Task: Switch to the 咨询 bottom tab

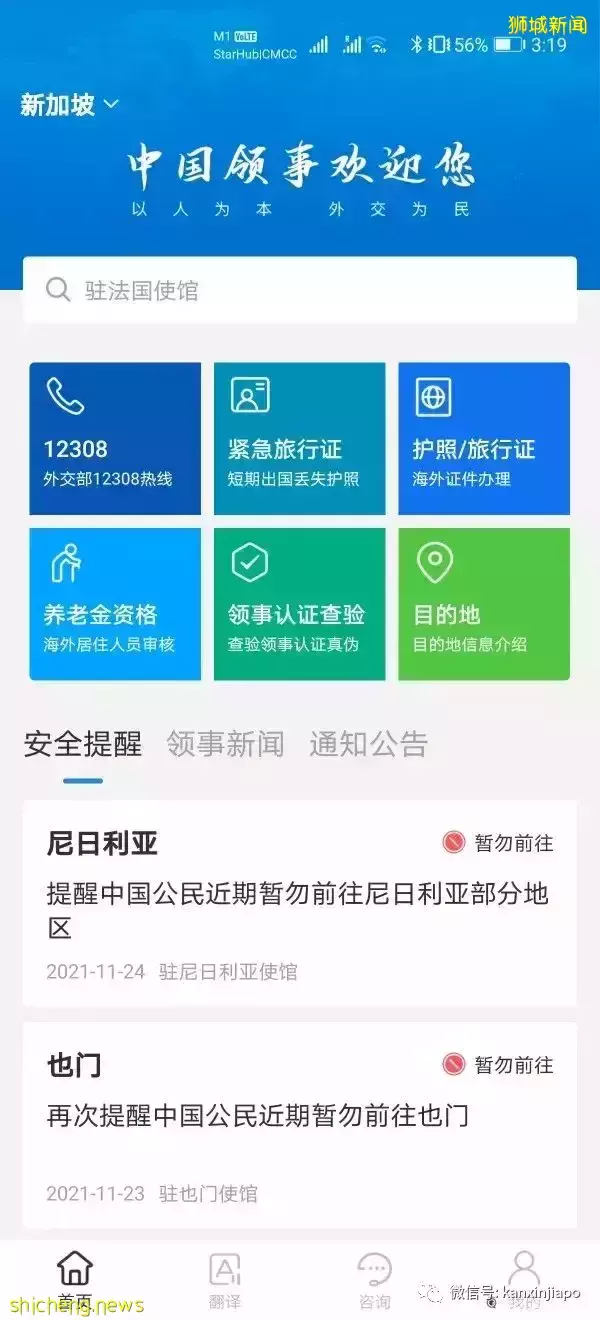Action: click(x=375, y=1280)
